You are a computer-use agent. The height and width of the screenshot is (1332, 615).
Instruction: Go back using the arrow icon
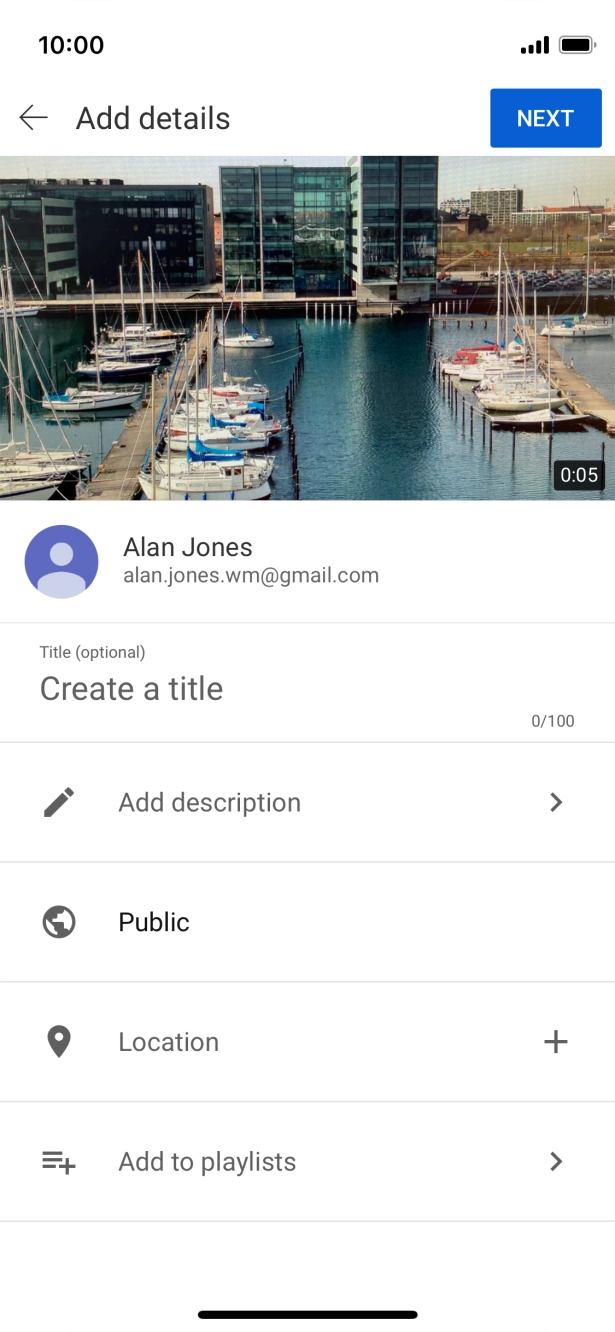coord(33,118)
